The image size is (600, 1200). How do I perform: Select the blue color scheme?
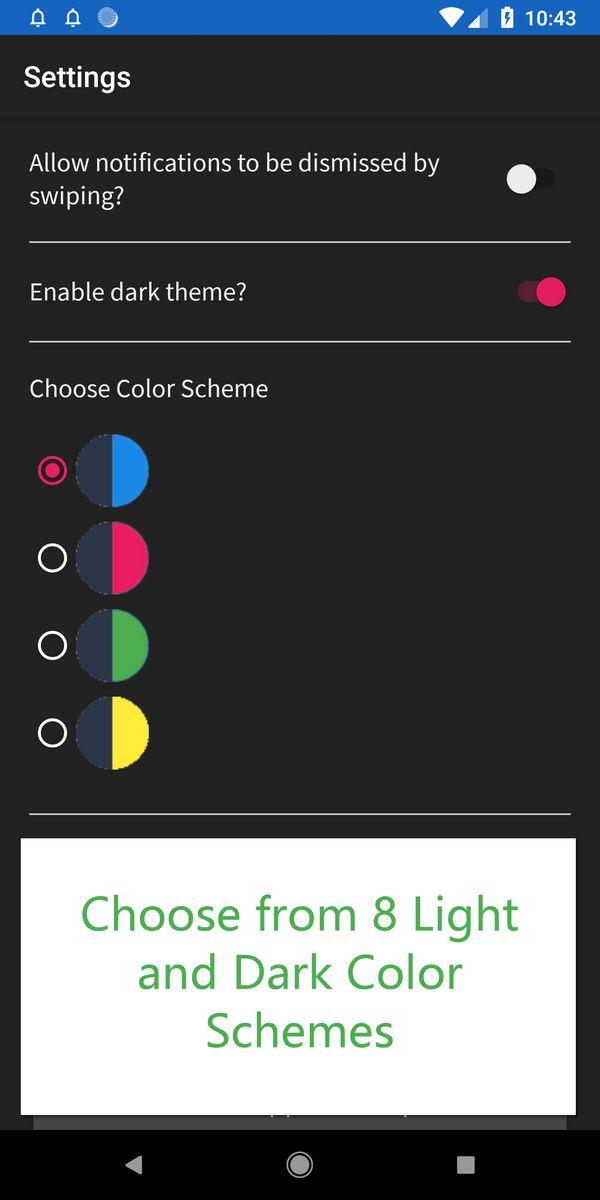pyautogui.click(x=52, y=470)
